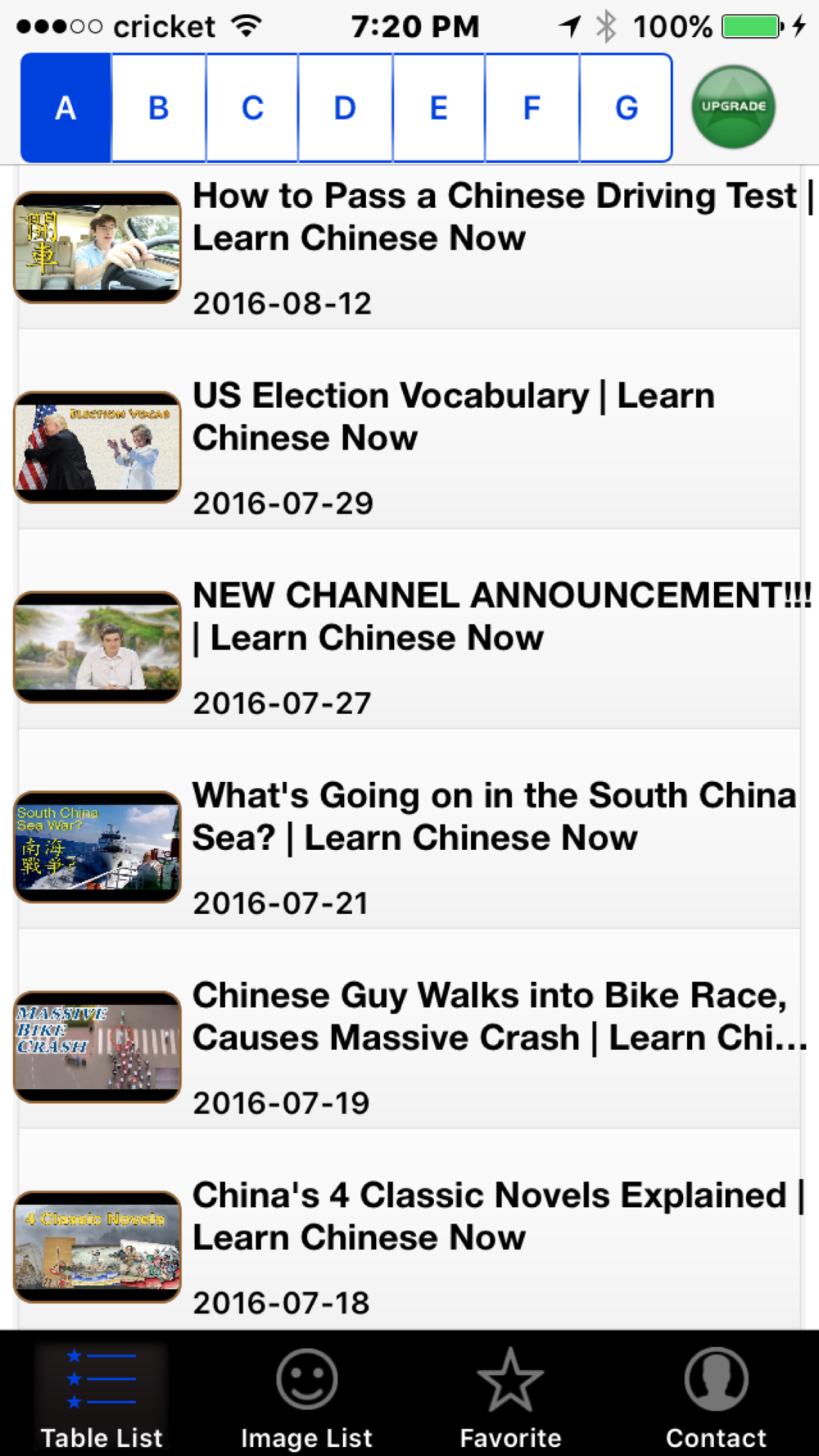Tap the green Upgrade button
The image size is (819, 1456).
coord(733,107)
